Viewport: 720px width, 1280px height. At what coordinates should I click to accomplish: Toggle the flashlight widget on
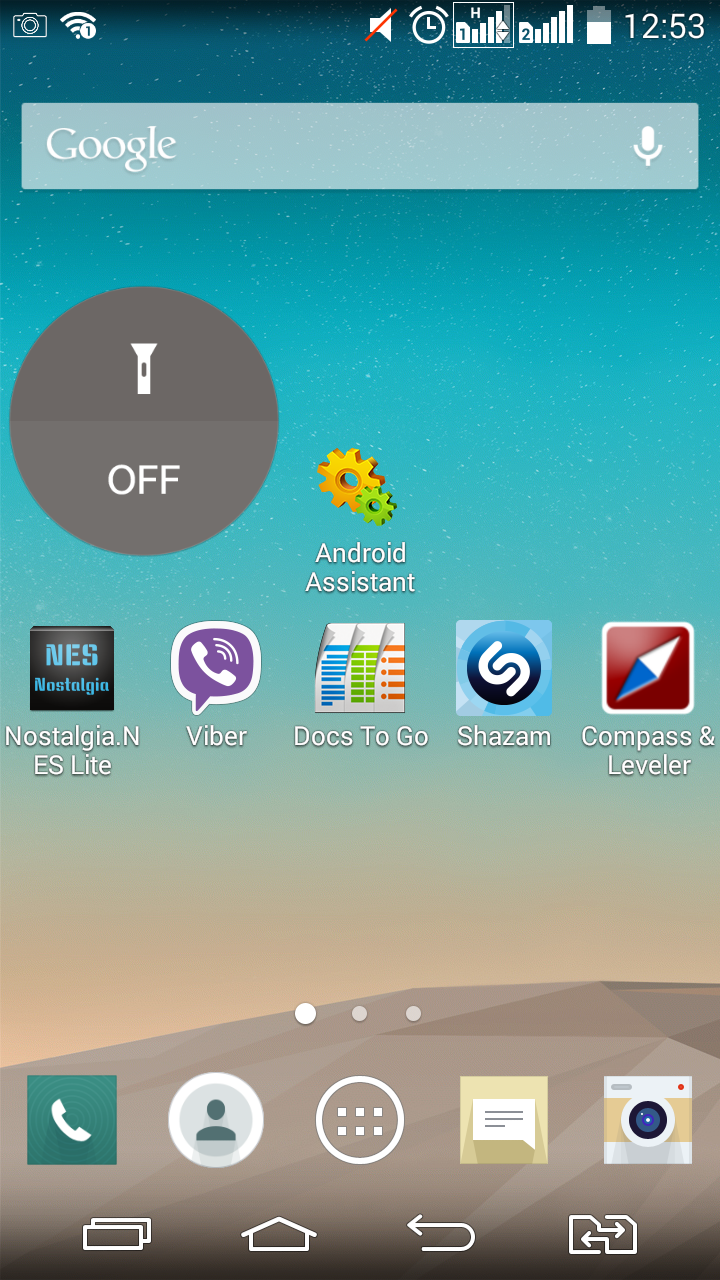point(144,421)
